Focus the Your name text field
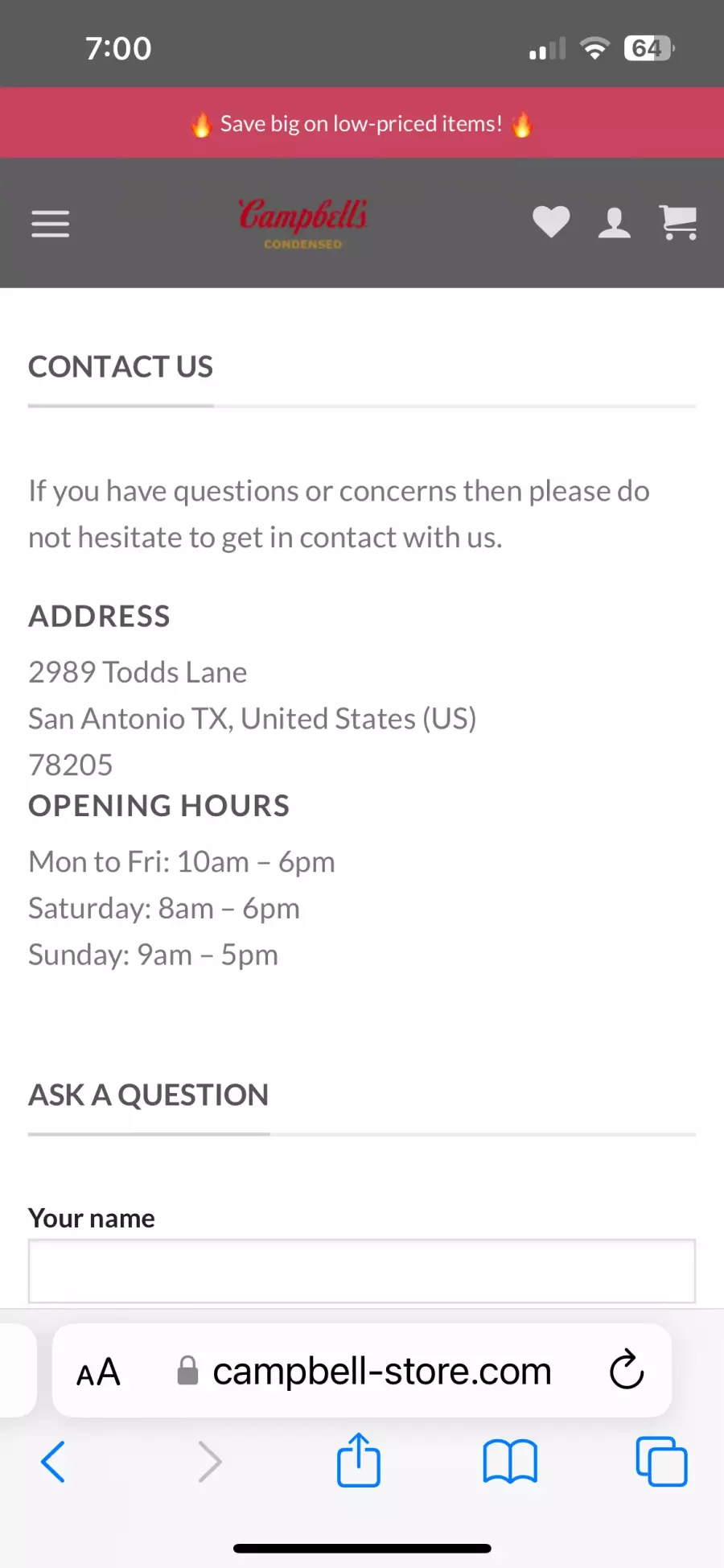 (x=362, y=1271)
